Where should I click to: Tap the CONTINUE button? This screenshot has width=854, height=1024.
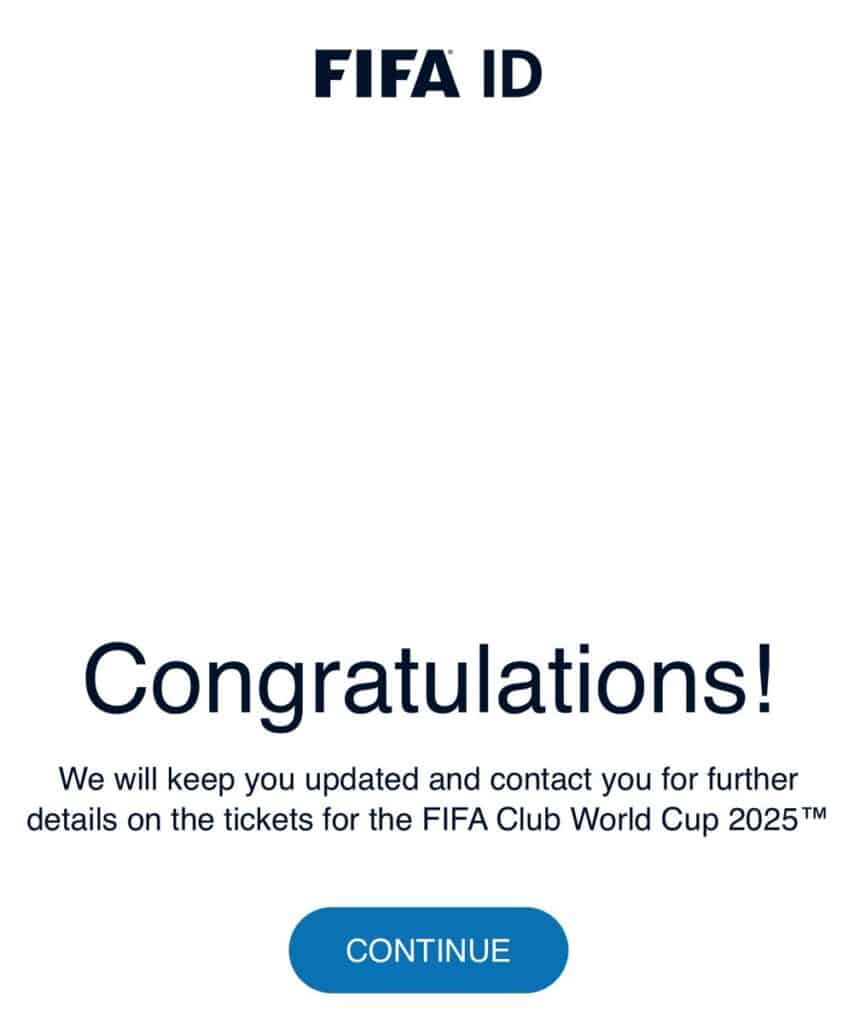coord(428,949)
